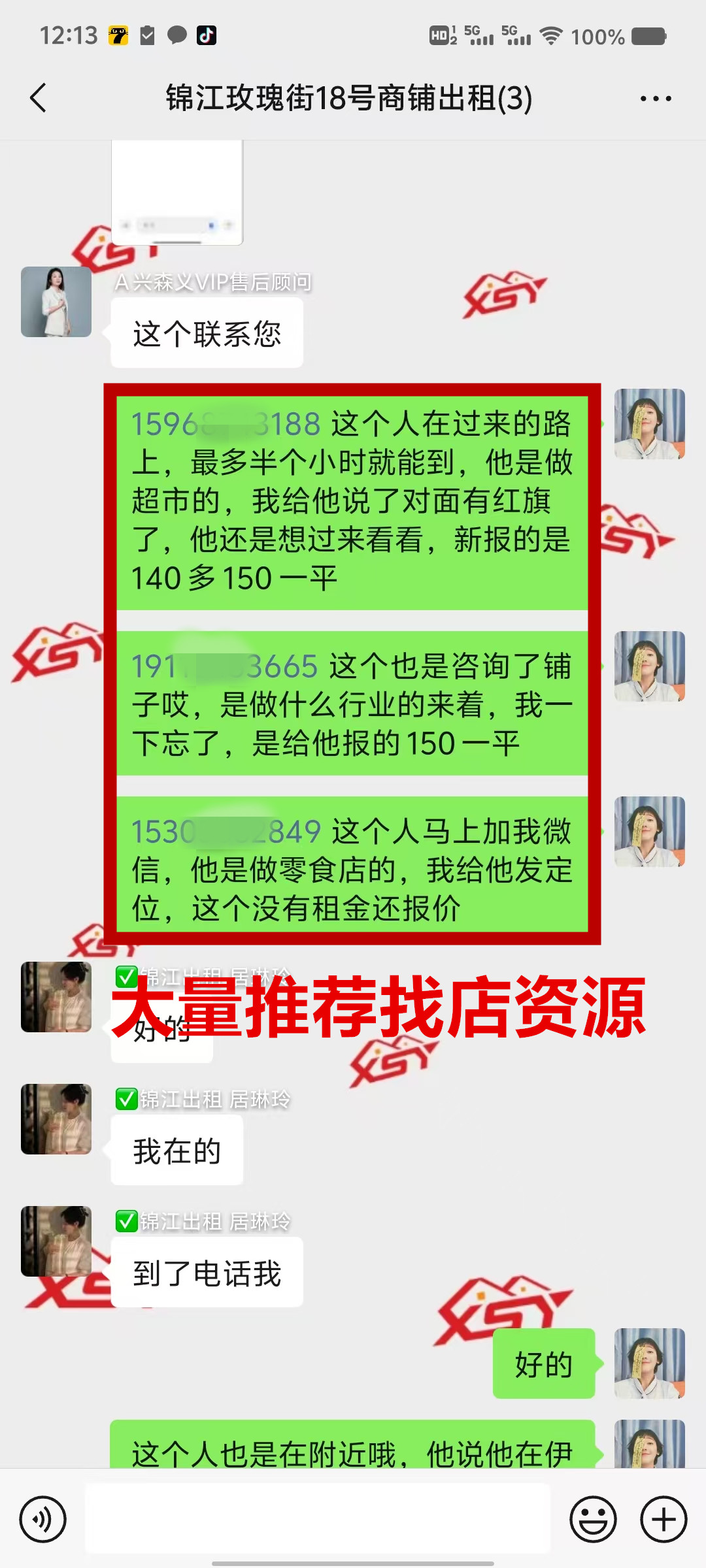Viewport: 706px width, 1568px height.
Task: Open the plus attachments panel
Action: point(663,1519)
